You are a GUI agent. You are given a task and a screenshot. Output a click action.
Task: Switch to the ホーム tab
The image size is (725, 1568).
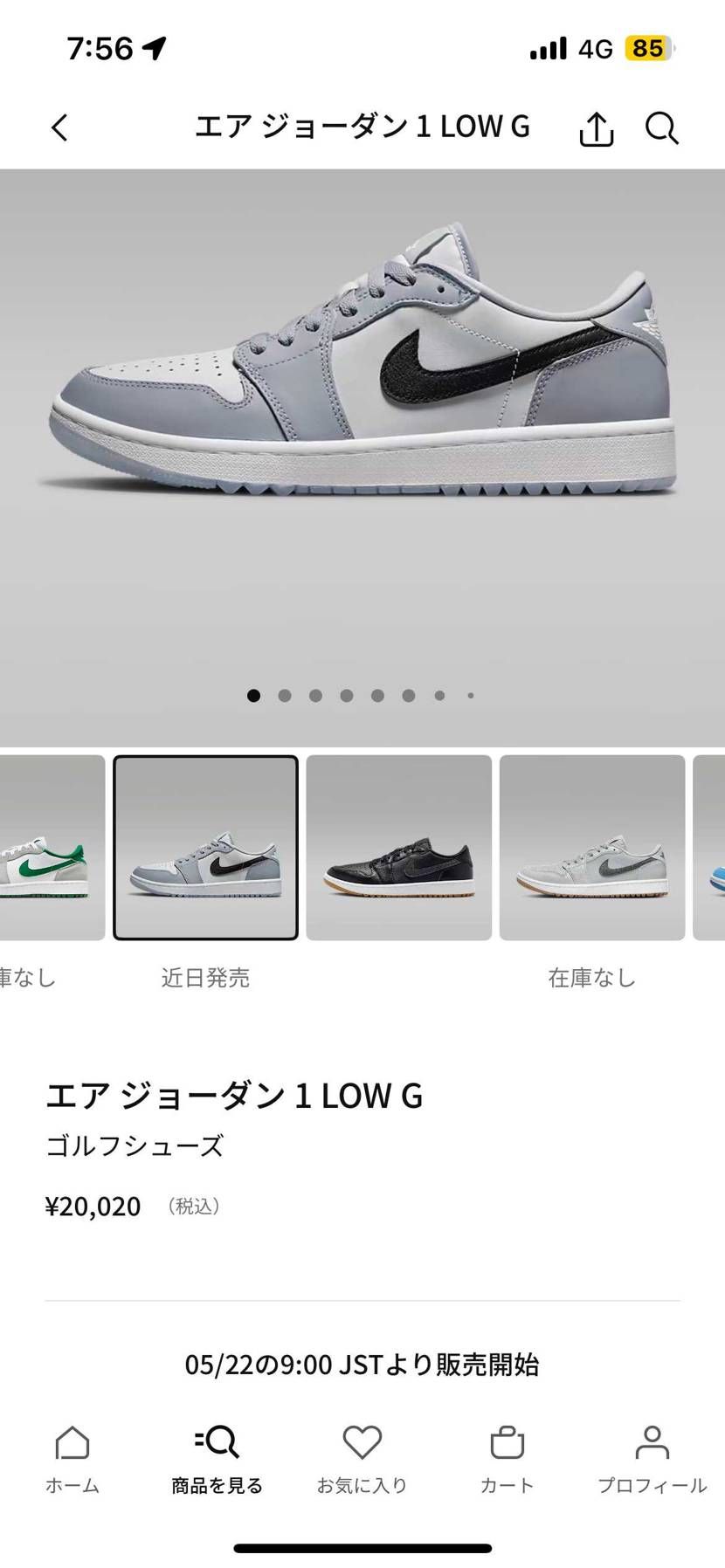click(72, 1460)
